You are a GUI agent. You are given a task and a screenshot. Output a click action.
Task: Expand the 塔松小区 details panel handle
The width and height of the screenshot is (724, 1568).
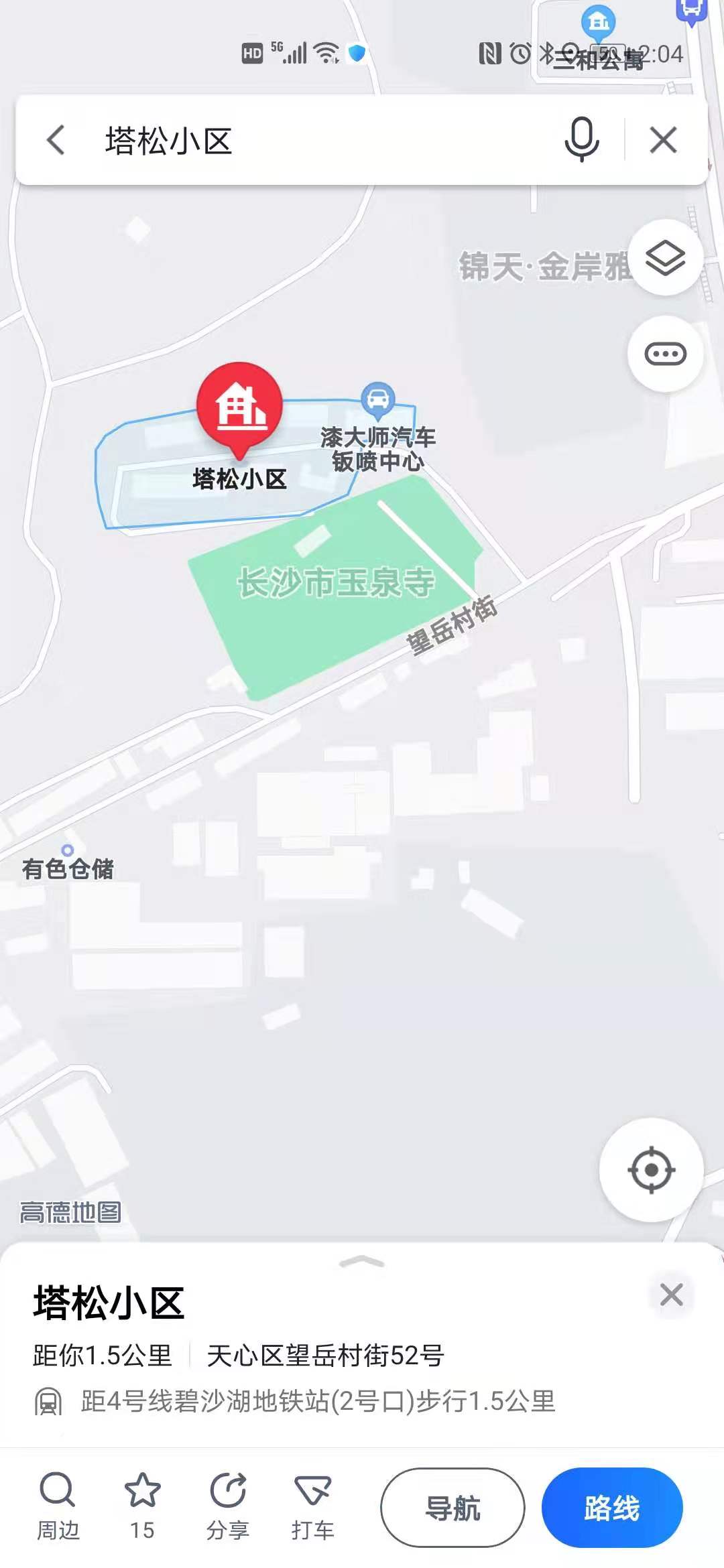(x=362, y=1262)
